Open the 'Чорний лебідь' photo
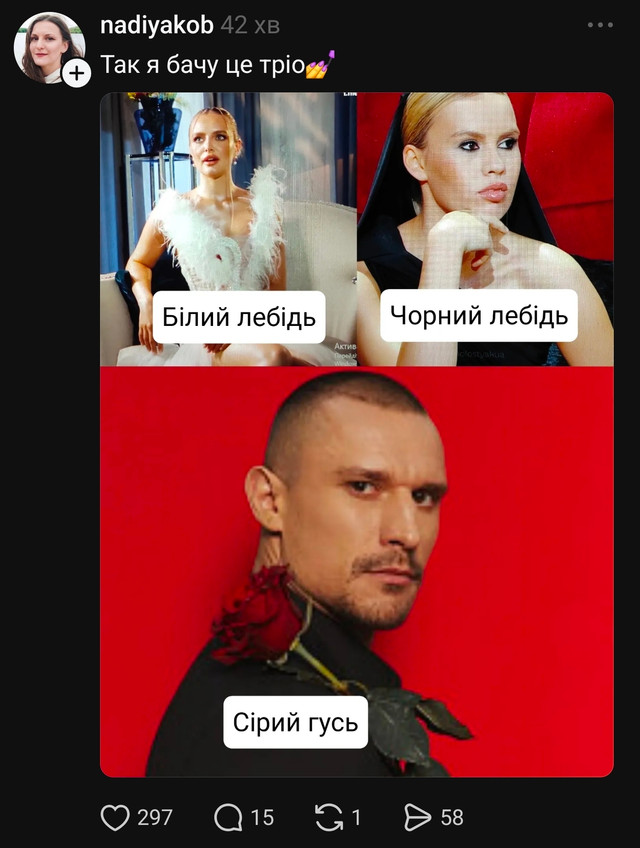The width and height of the screenshot is (640, 848). [485, 200]
